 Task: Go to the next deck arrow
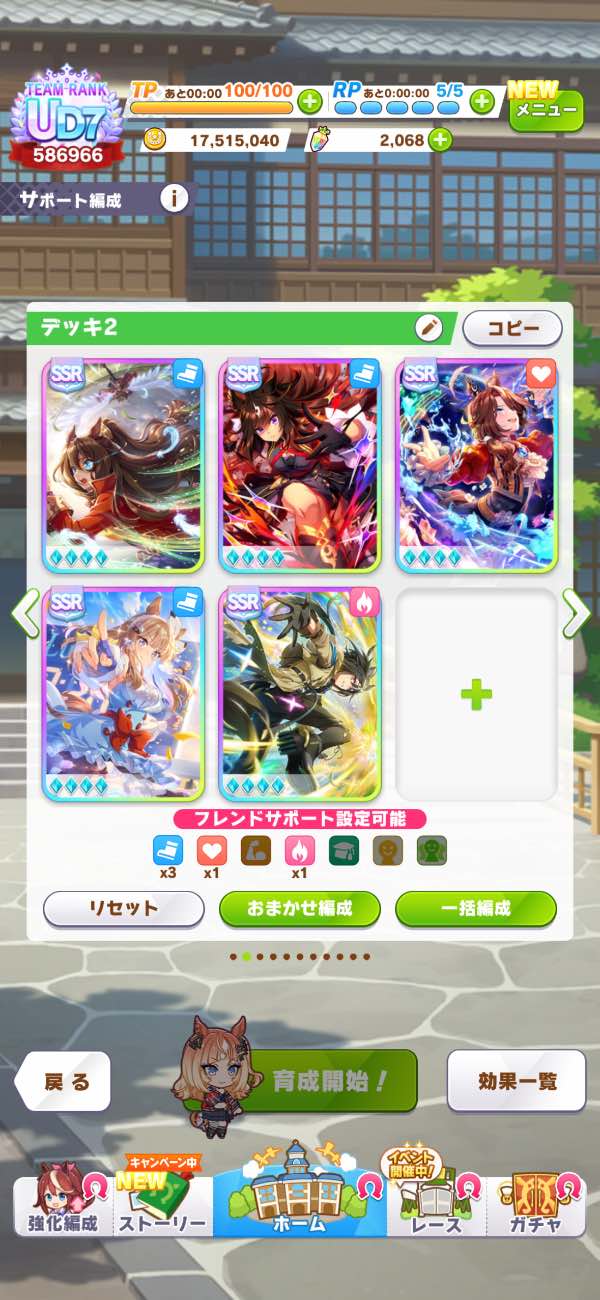(577, 613)
